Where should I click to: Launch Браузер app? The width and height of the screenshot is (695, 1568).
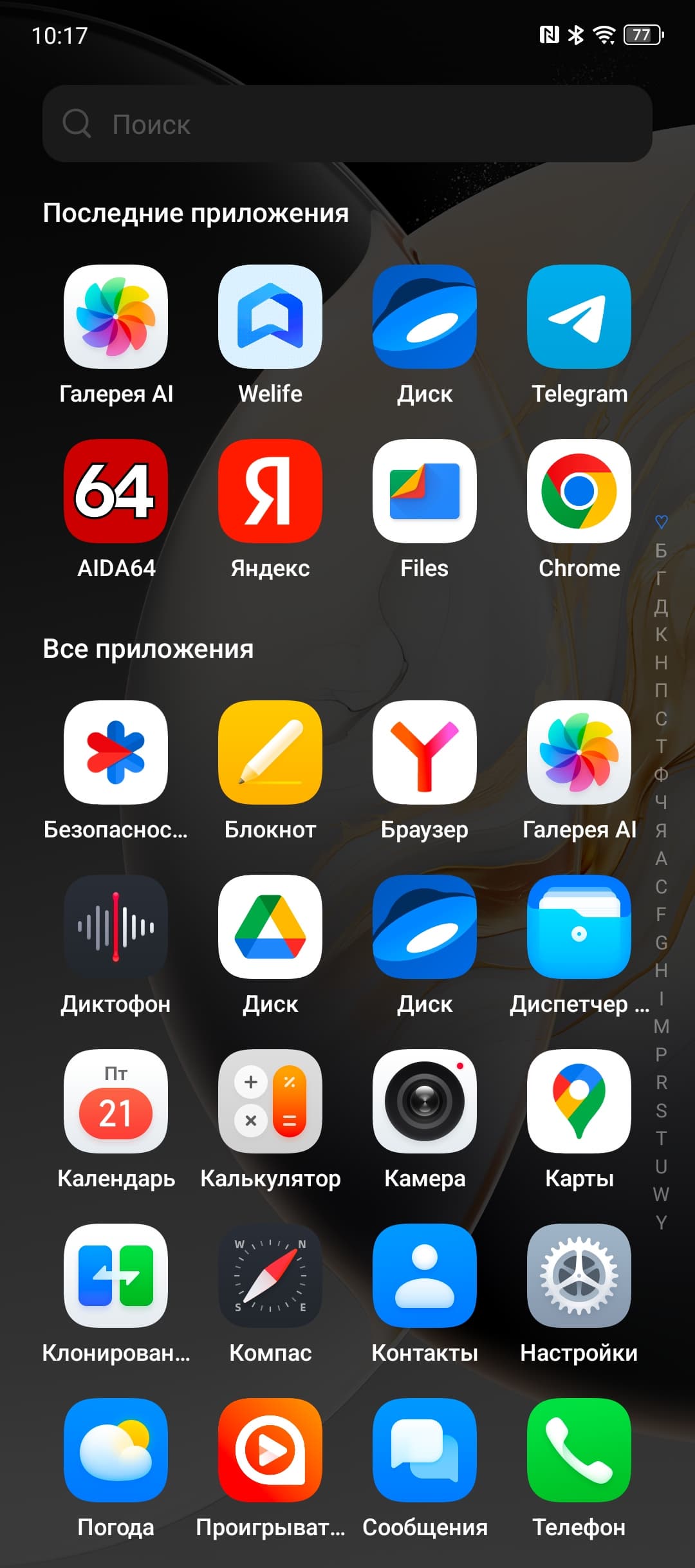[x=425, y=752]
